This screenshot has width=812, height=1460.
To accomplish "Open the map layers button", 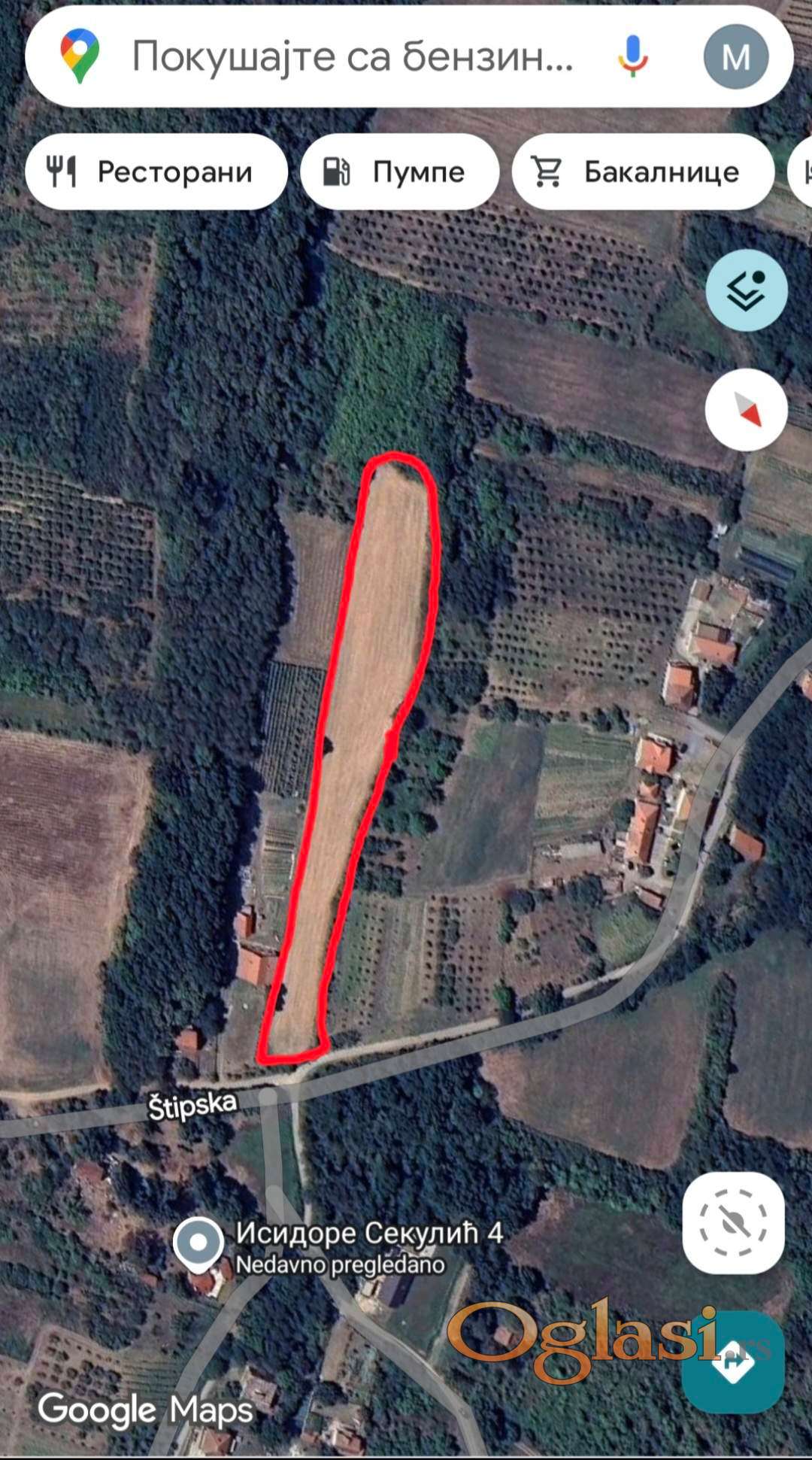I will coord(746,290).
